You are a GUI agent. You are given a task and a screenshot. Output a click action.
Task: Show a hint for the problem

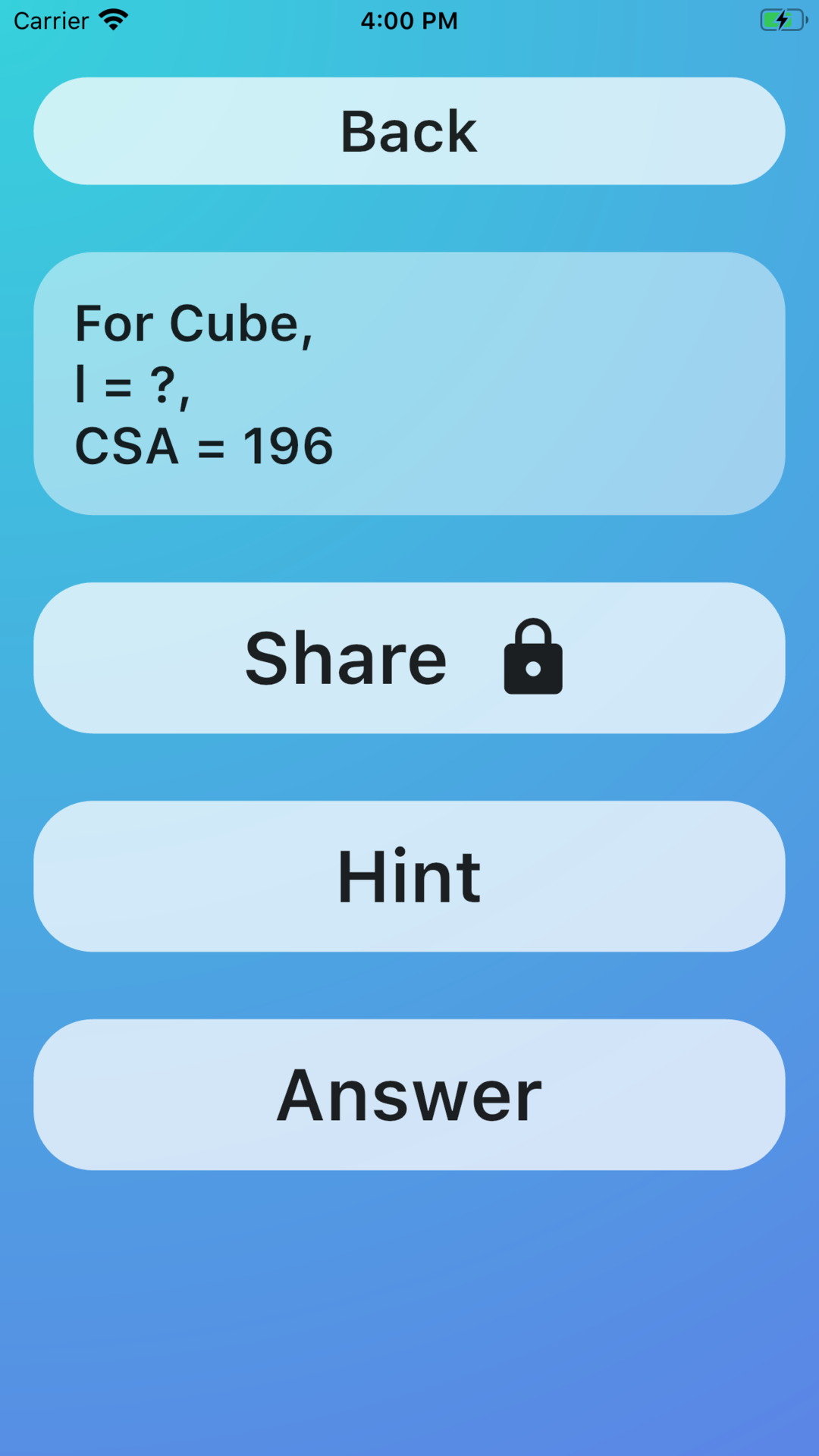point(409,877)
